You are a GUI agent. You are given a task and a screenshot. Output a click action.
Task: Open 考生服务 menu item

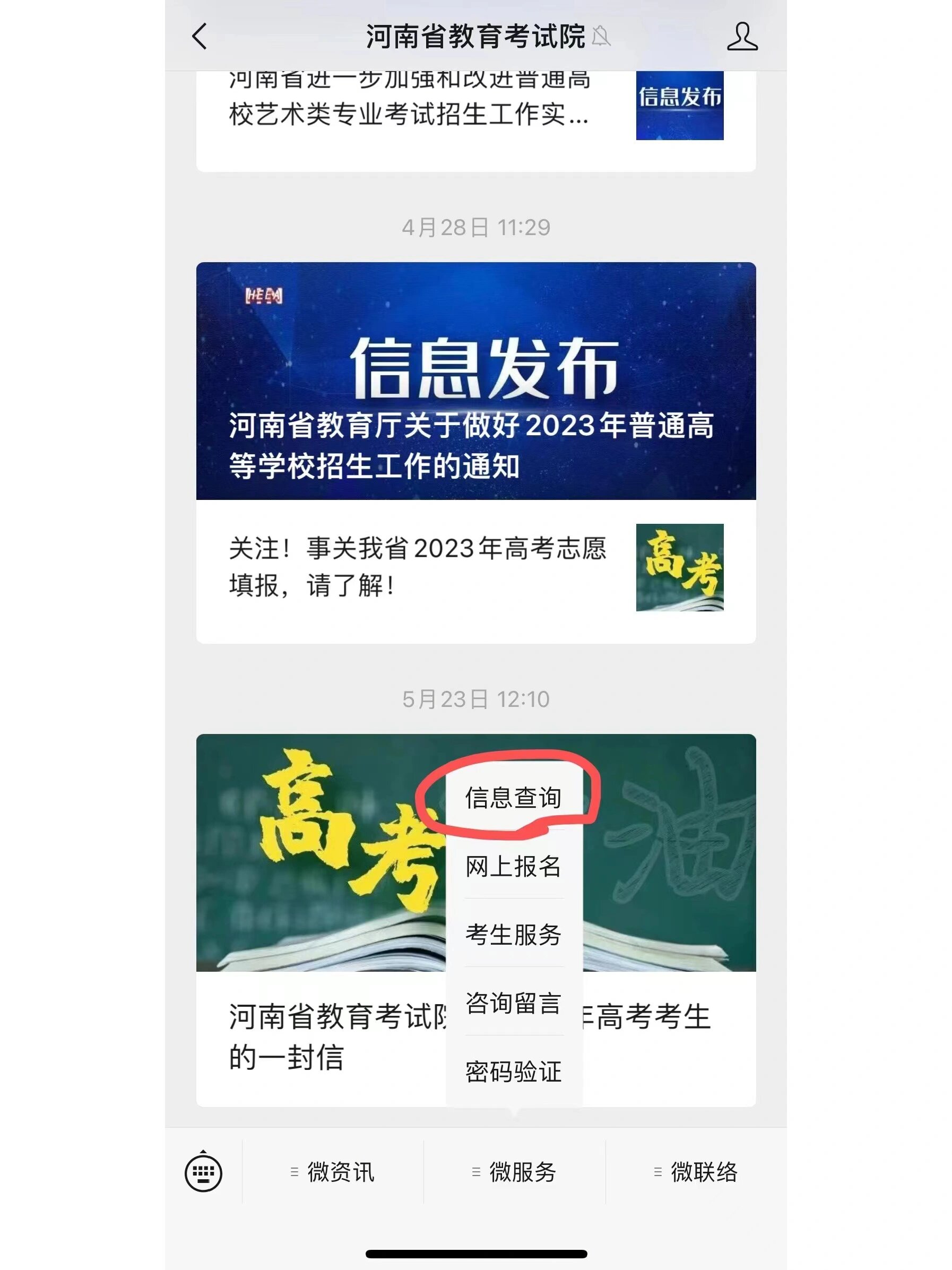[x=513, y=934]
